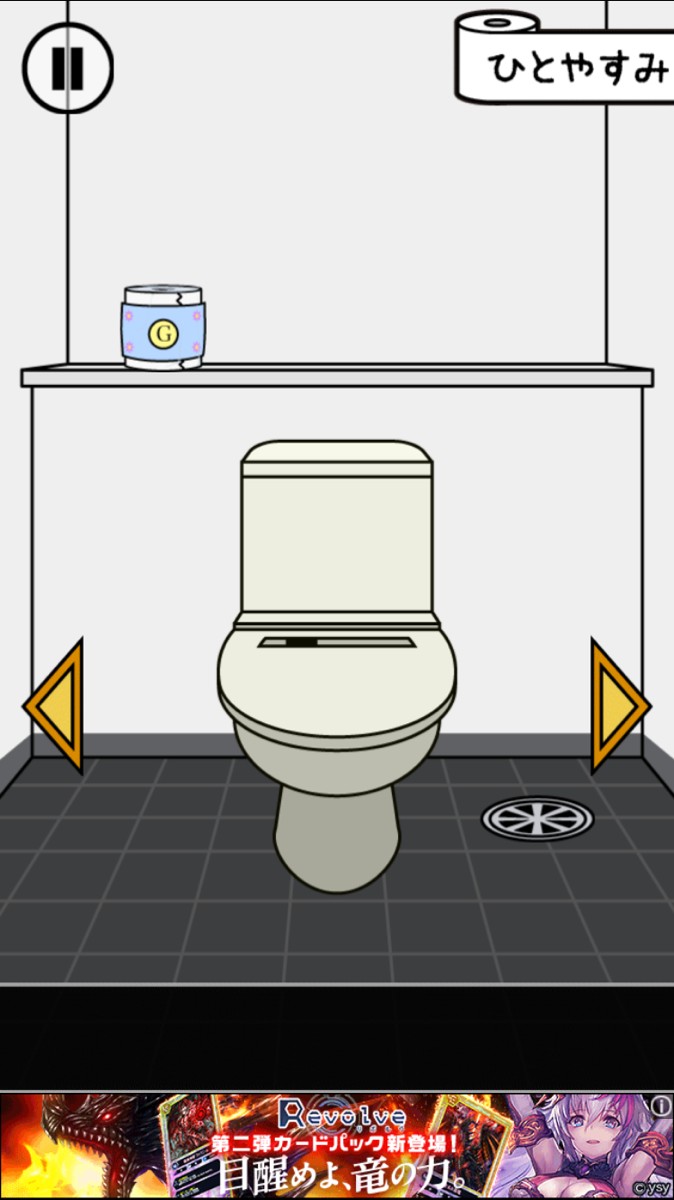Inspect the floor drain
This screenshot has height=1200, width=674.
click(x=538, y=818)
